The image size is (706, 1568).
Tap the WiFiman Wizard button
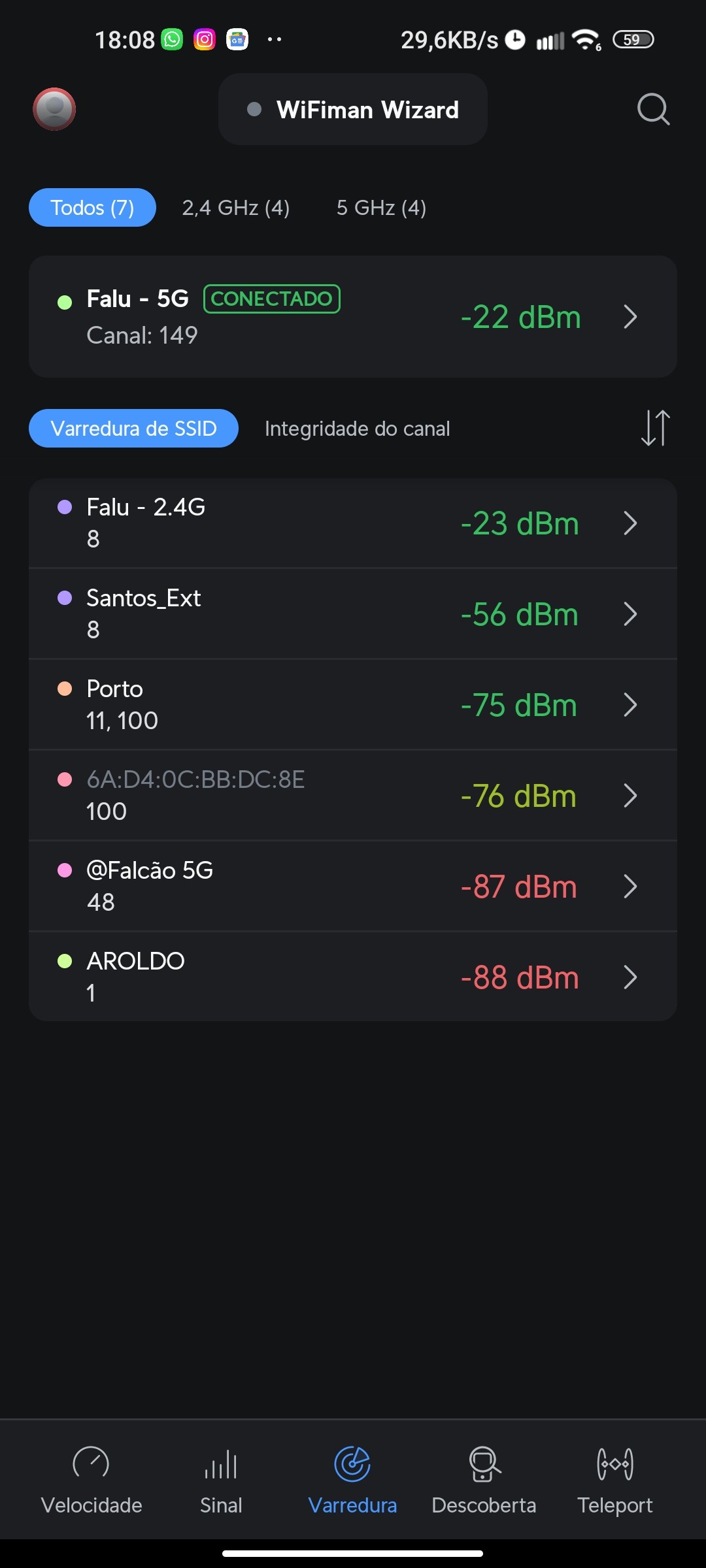353,110
